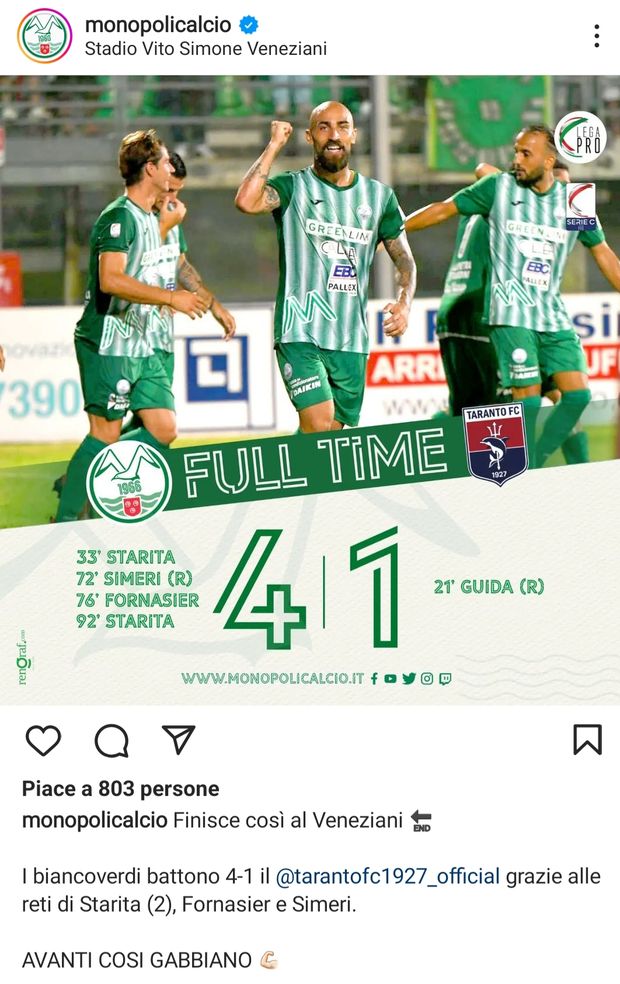Share the post via paper plane icon
Image resolution: width=620 pixels, height=984 pixels.
tap(178, 739)
